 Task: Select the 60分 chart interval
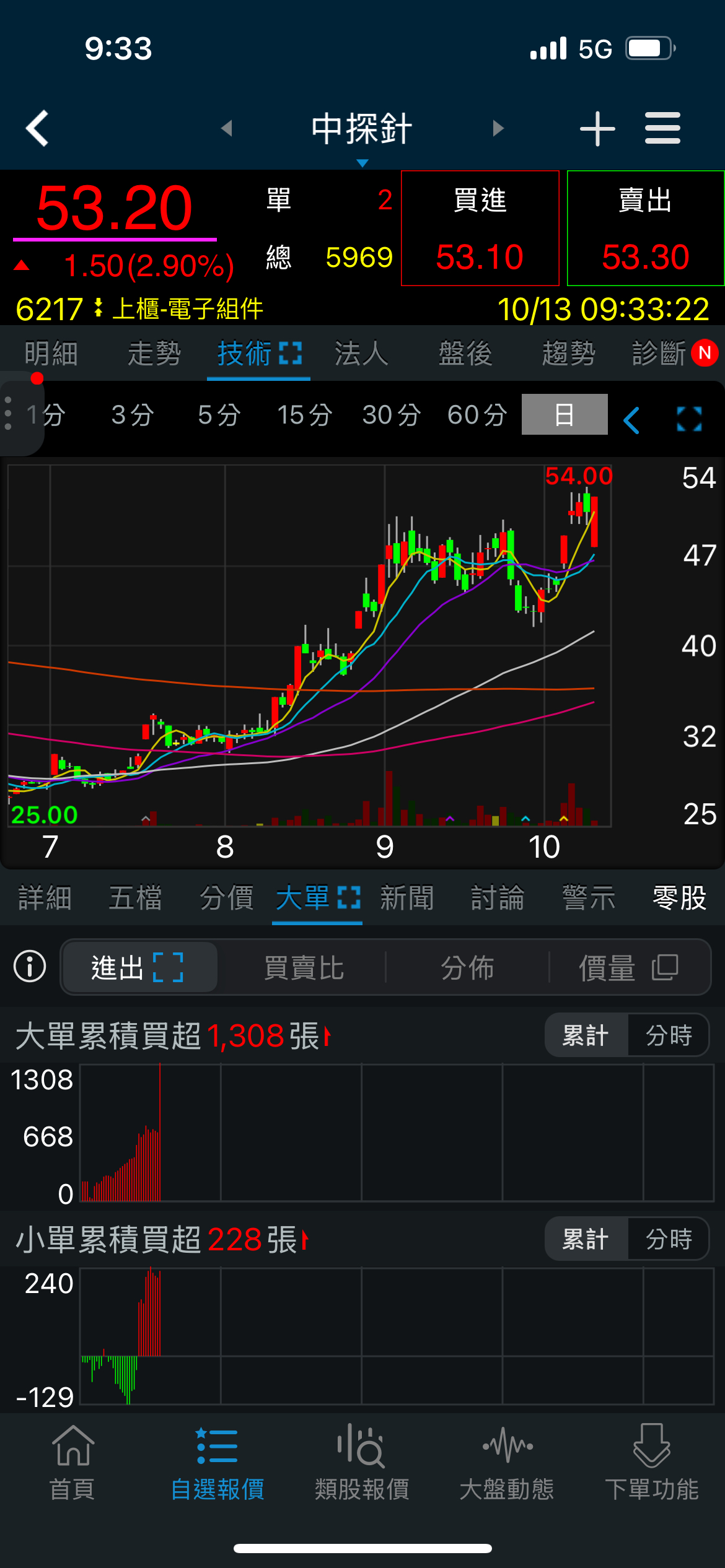477,415
